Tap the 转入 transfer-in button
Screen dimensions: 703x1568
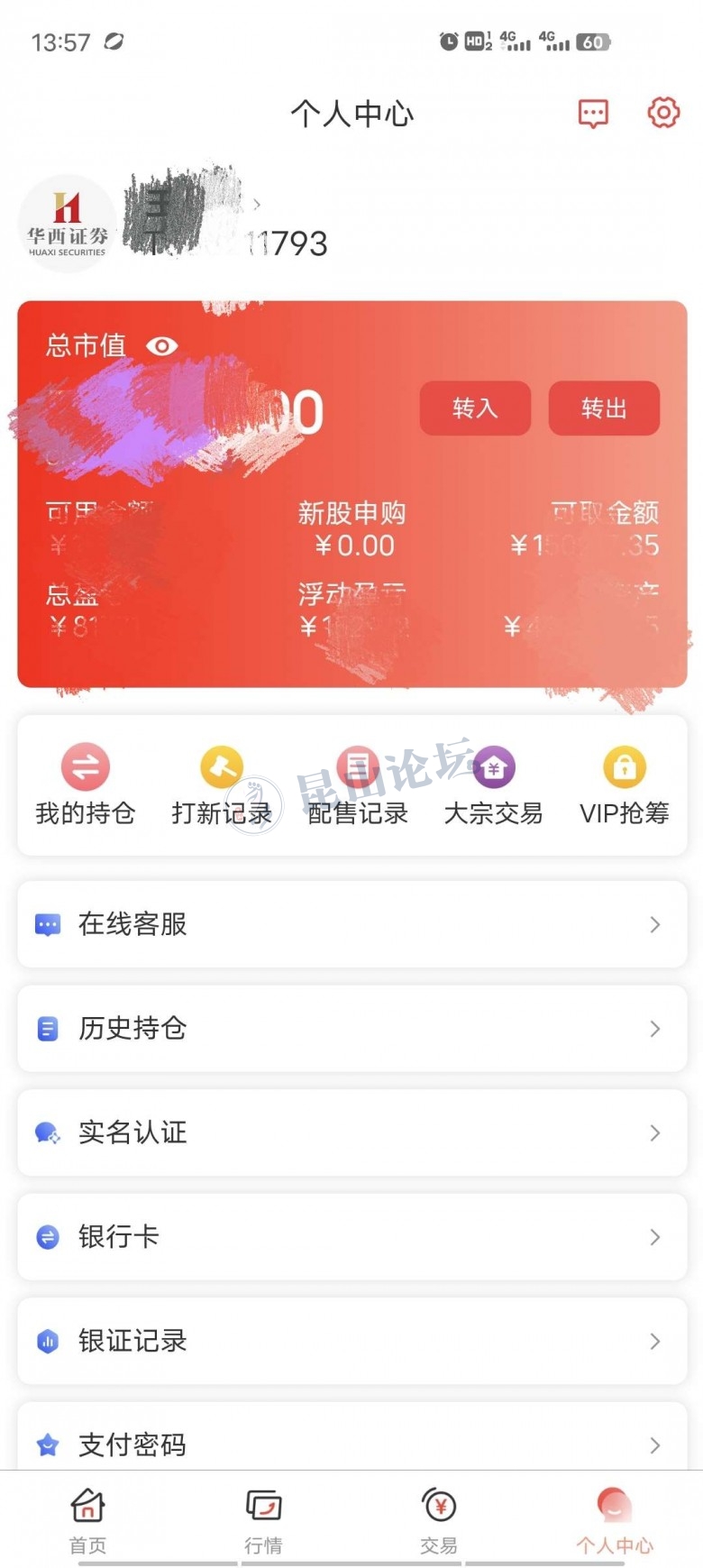[x=475, y=408]
